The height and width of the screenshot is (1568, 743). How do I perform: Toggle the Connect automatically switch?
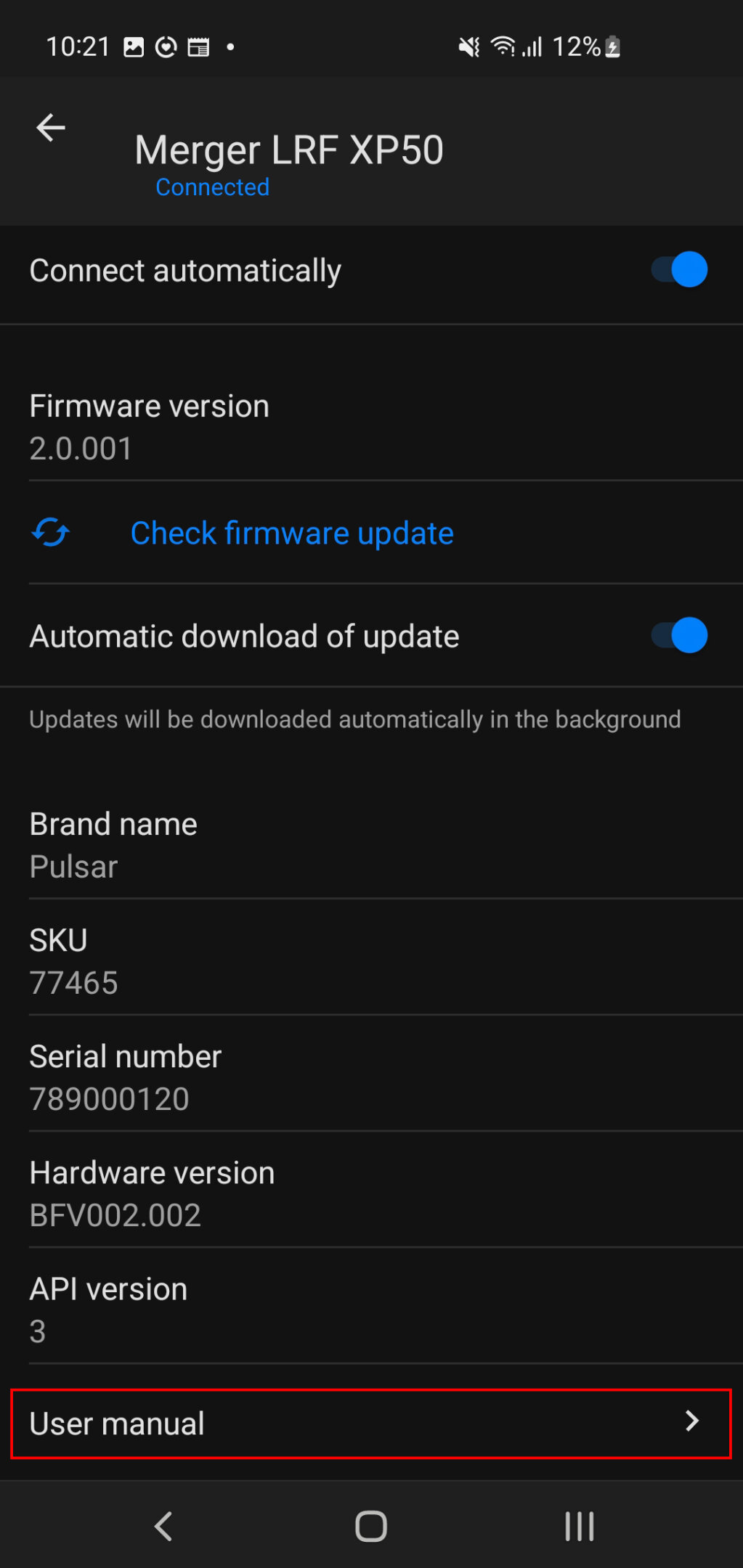click(679, 270)
